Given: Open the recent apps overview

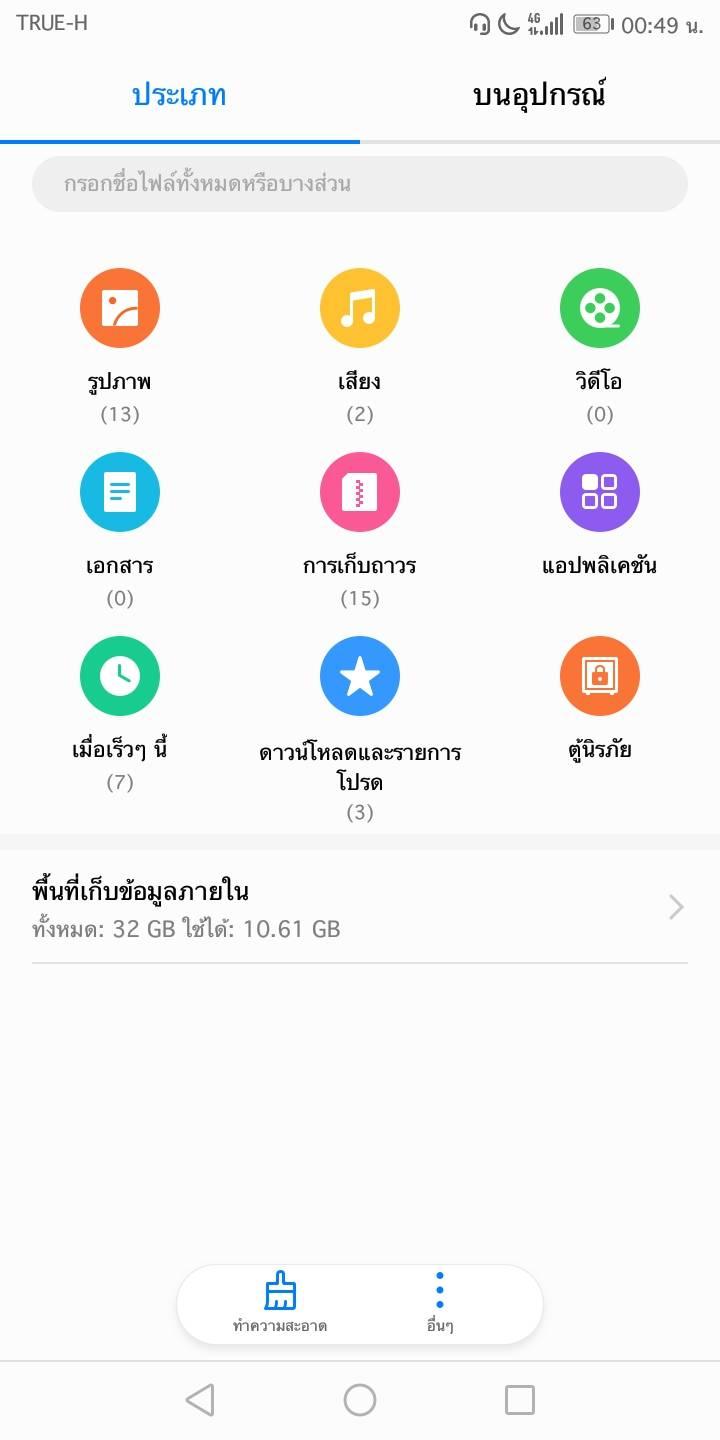Looking at the screenshot, I should 520,1399.
